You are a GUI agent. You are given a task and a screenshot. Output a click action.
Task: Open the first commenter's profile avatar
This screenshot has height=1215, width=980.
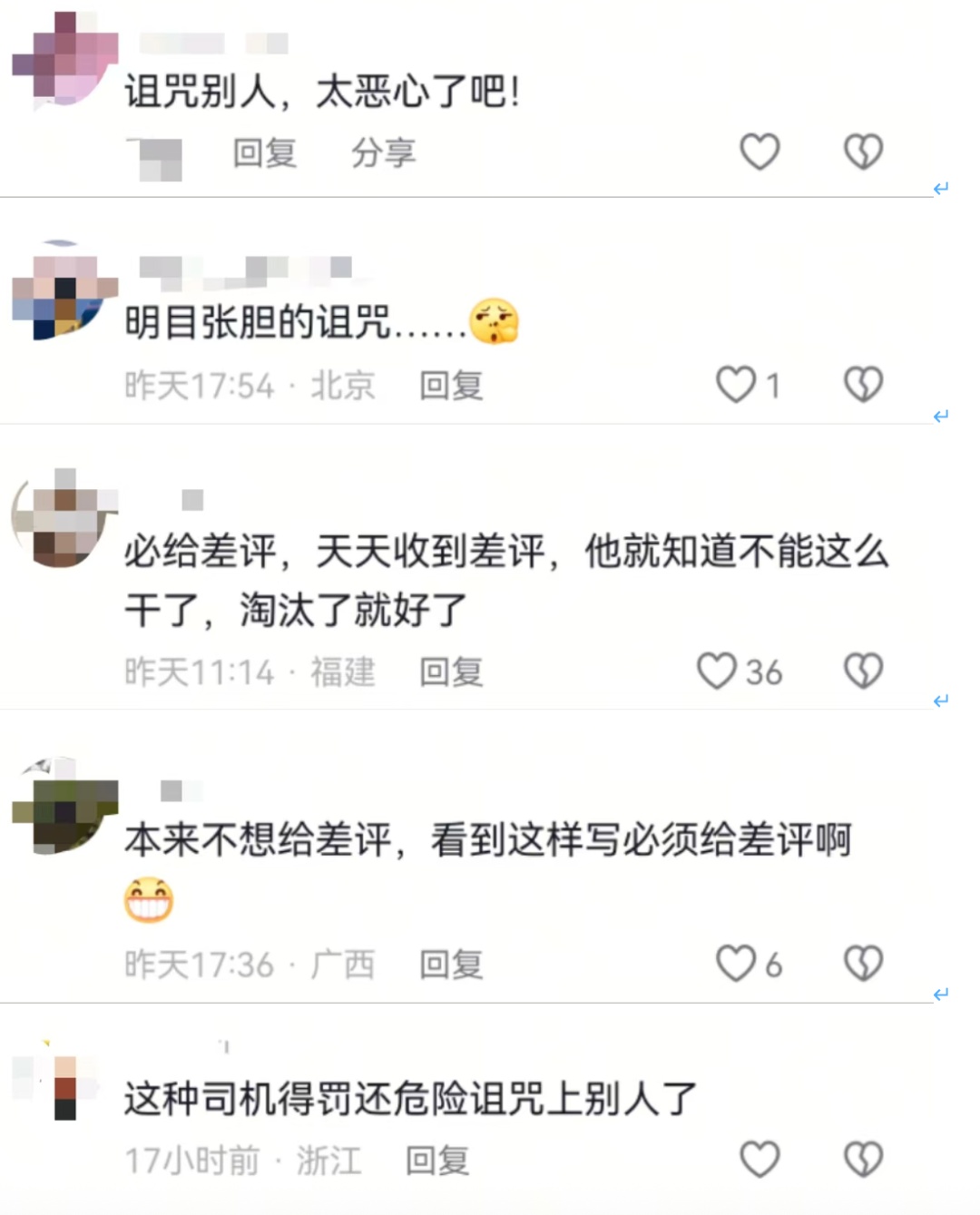(65, 57)
